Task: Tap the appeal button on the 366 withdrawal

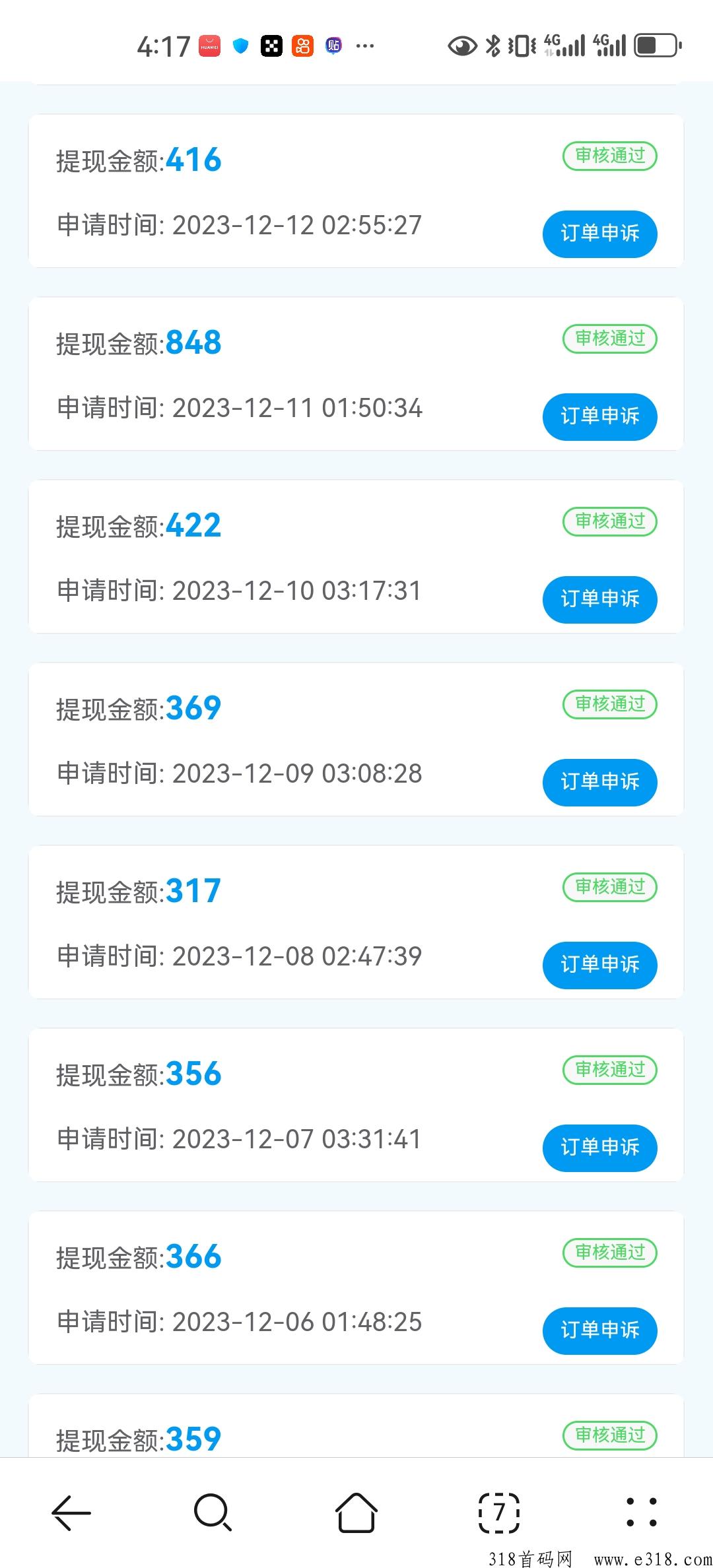Action: click(599, 1330)
